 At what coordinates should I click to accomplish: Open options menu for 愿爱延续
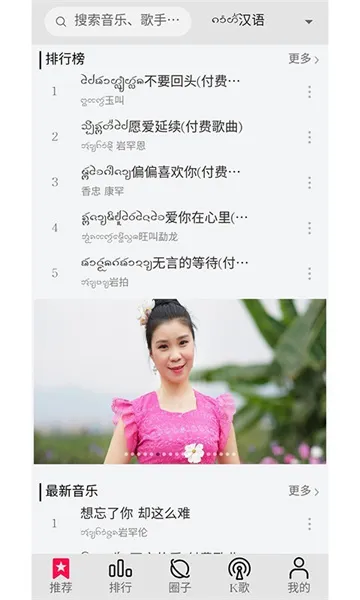point(309,137)
